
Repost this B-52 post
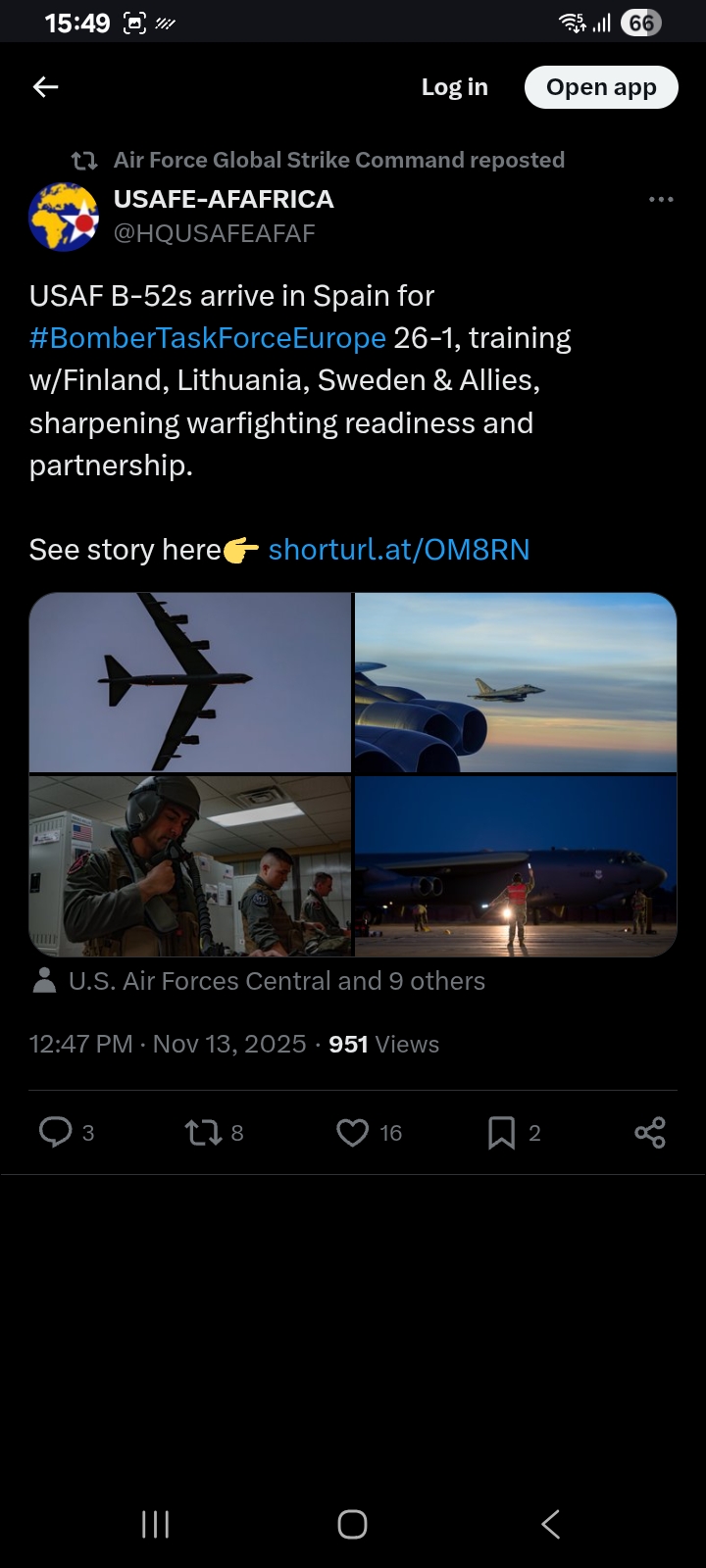click(x=203, y=1133)
